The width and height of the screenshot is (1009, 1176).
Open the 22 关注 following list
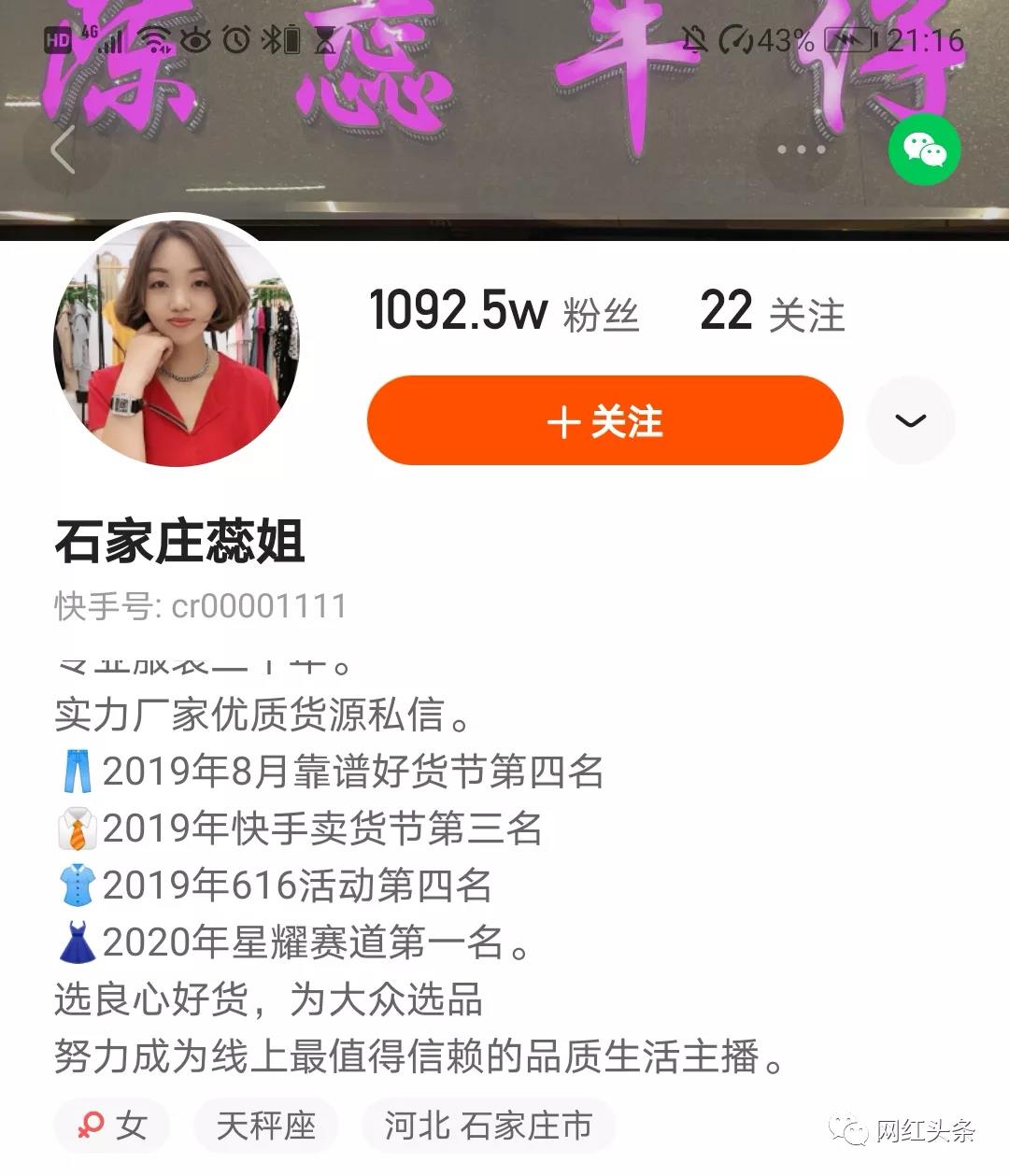pyautogui.click(x=772, y=311)
